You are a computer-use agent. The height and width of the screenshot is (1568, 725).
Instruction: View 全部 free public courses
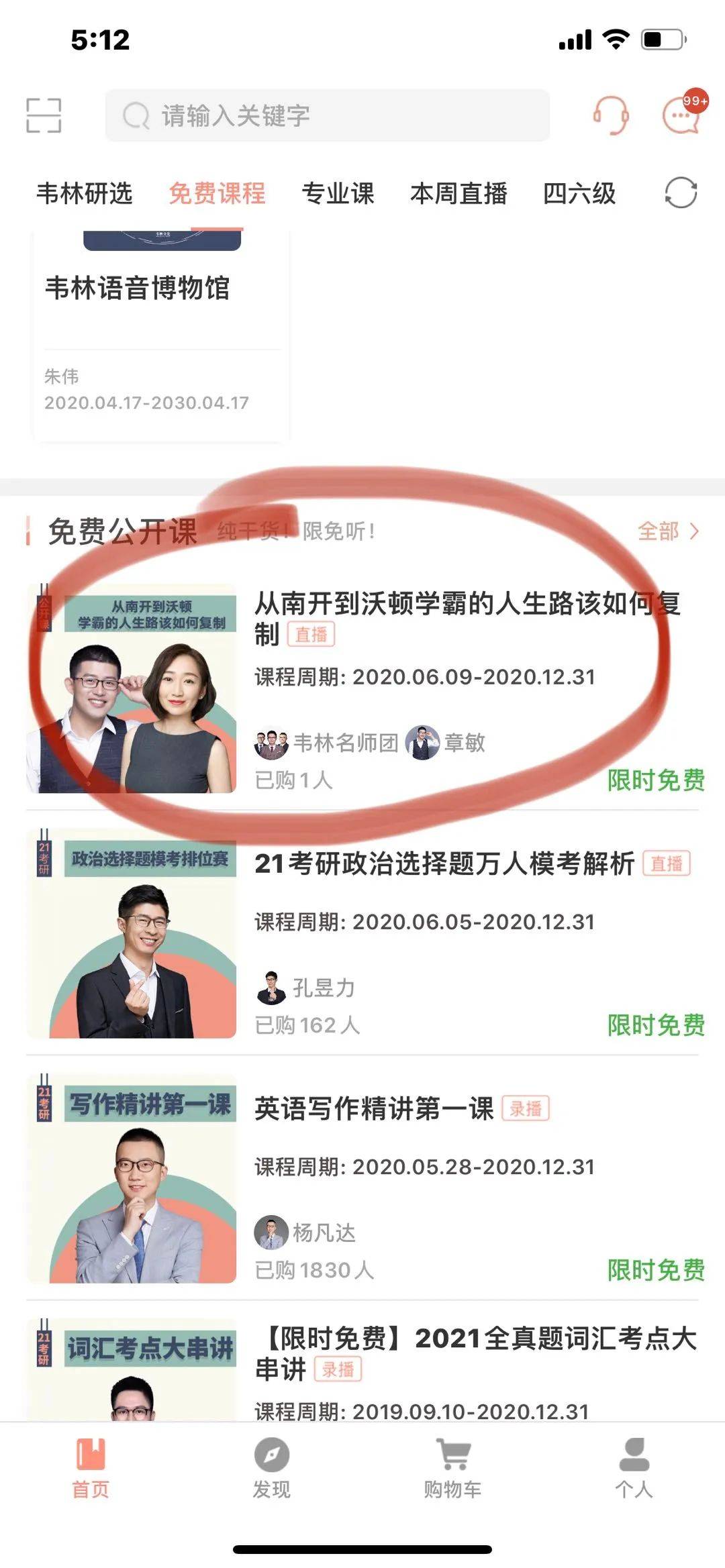point(669,531)
